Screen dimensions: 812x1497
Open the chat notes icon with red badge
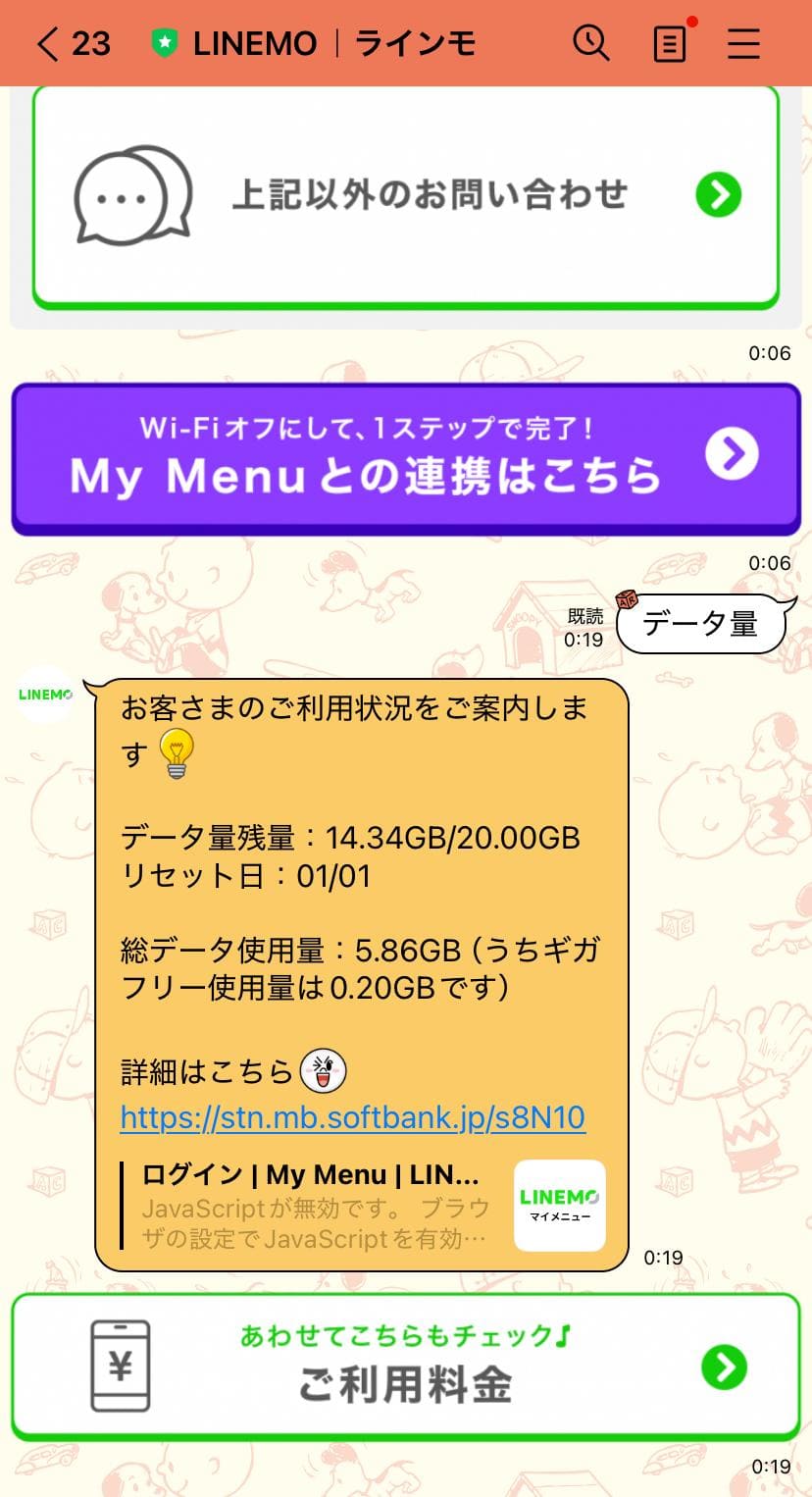[669, 43]
